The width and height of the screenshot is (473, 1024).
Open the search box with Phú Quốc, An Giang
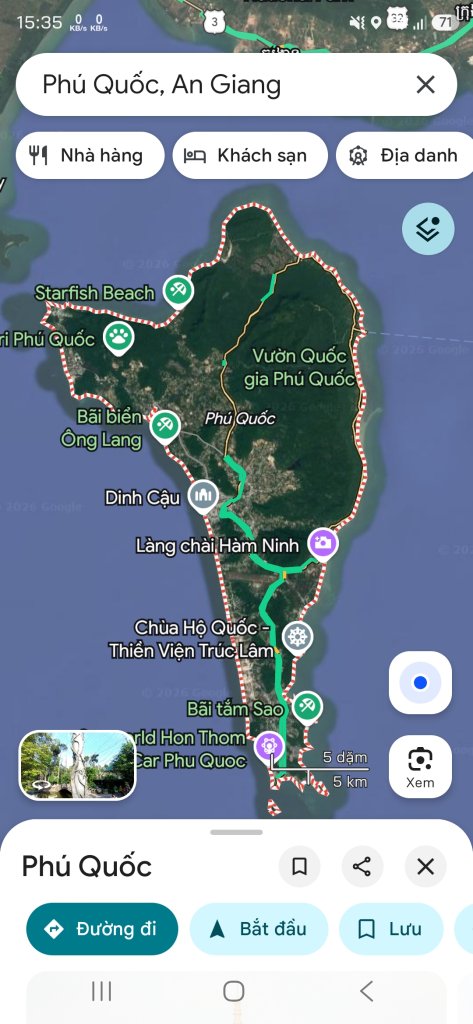pyautogui.click(x=222, y=85)
